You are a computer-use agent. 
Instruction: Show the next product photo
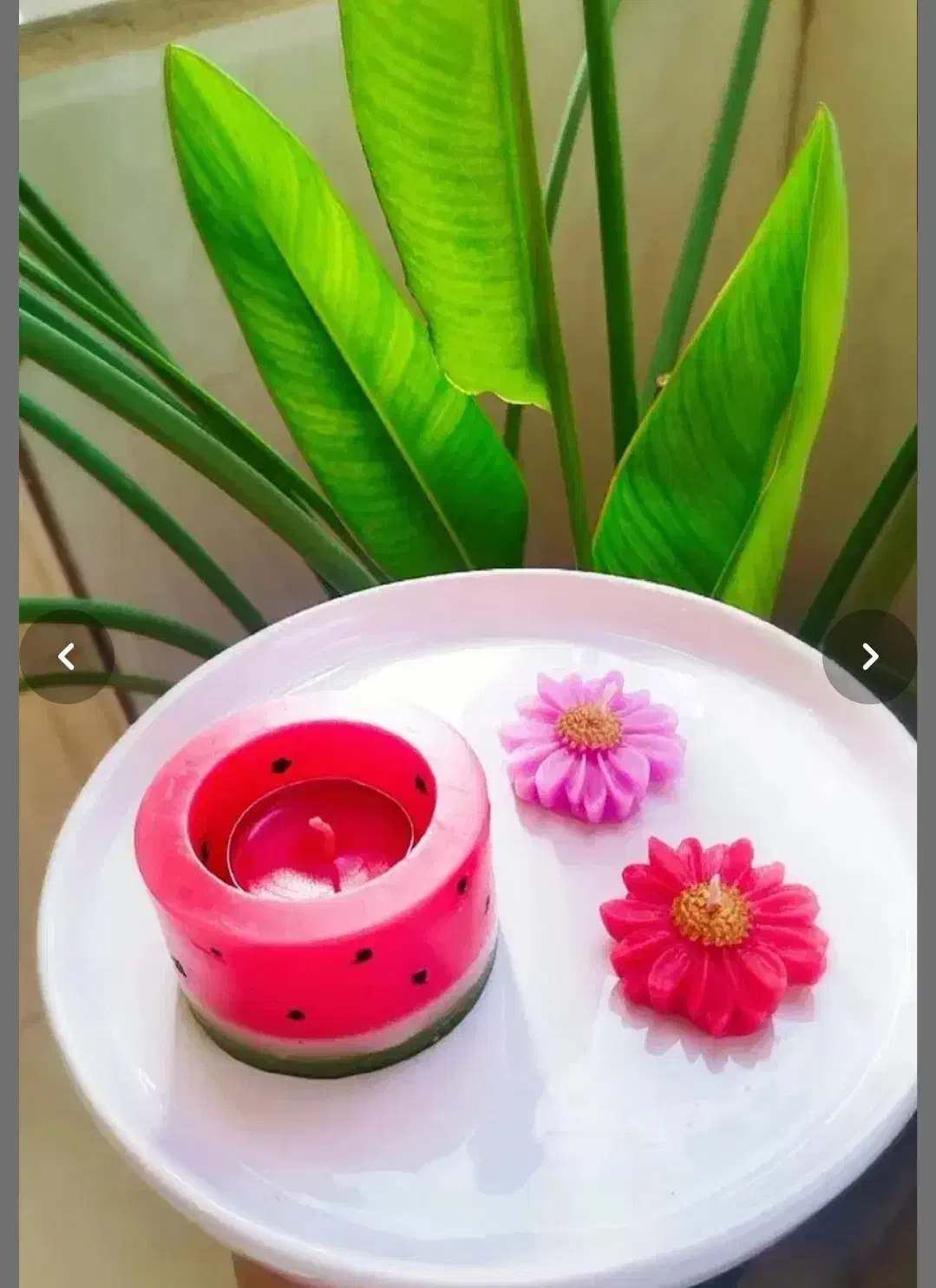[869, 657]
